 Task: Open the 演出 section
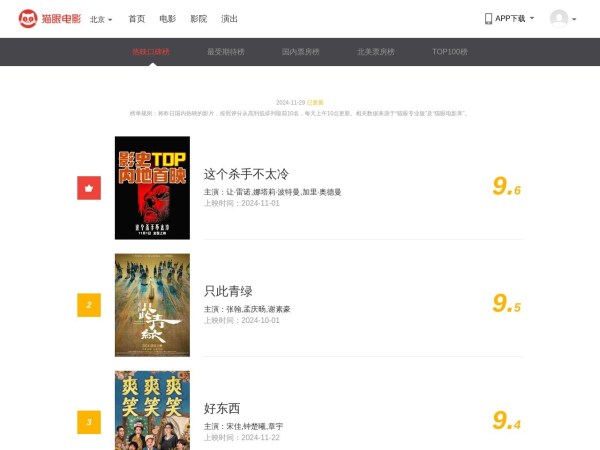pyautogui.click(x=229, y=19)
